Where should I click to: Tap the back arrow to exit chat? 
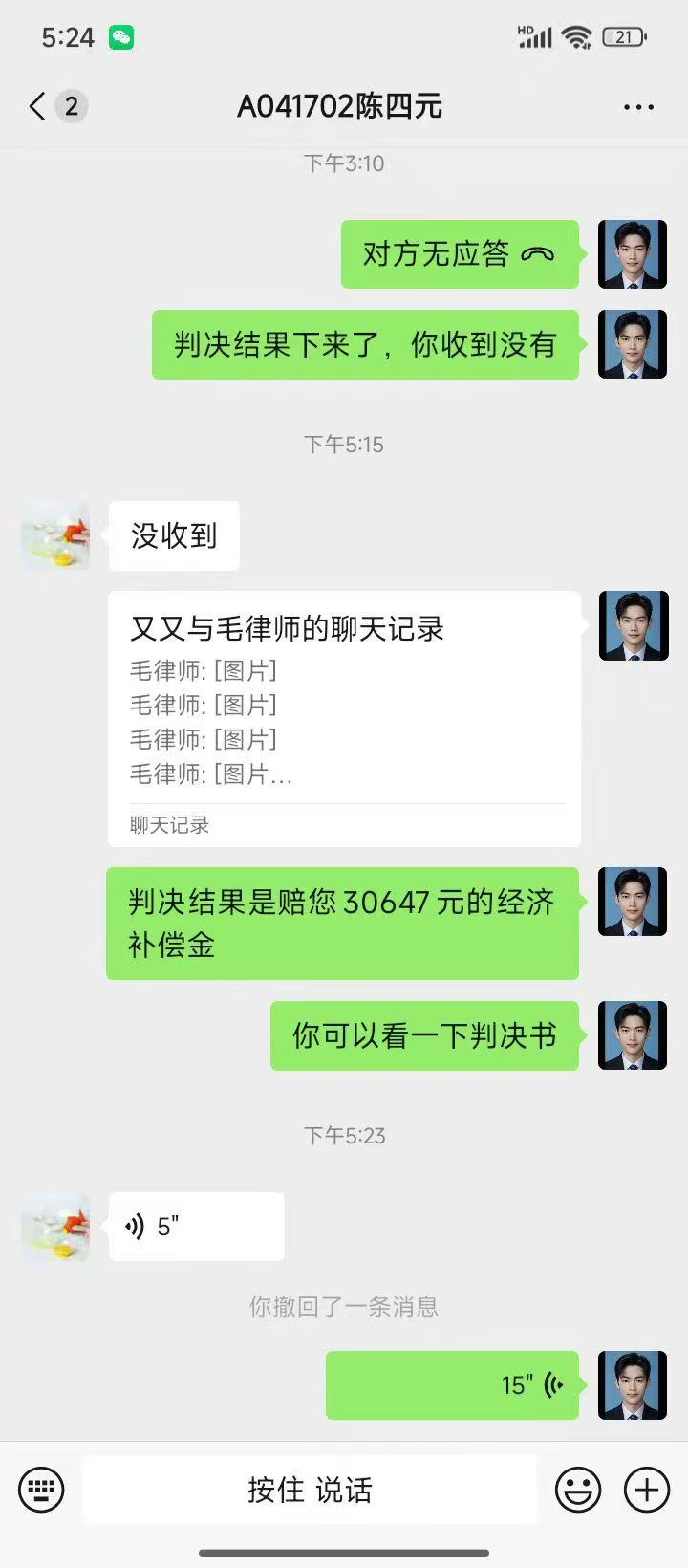point(36,106)
